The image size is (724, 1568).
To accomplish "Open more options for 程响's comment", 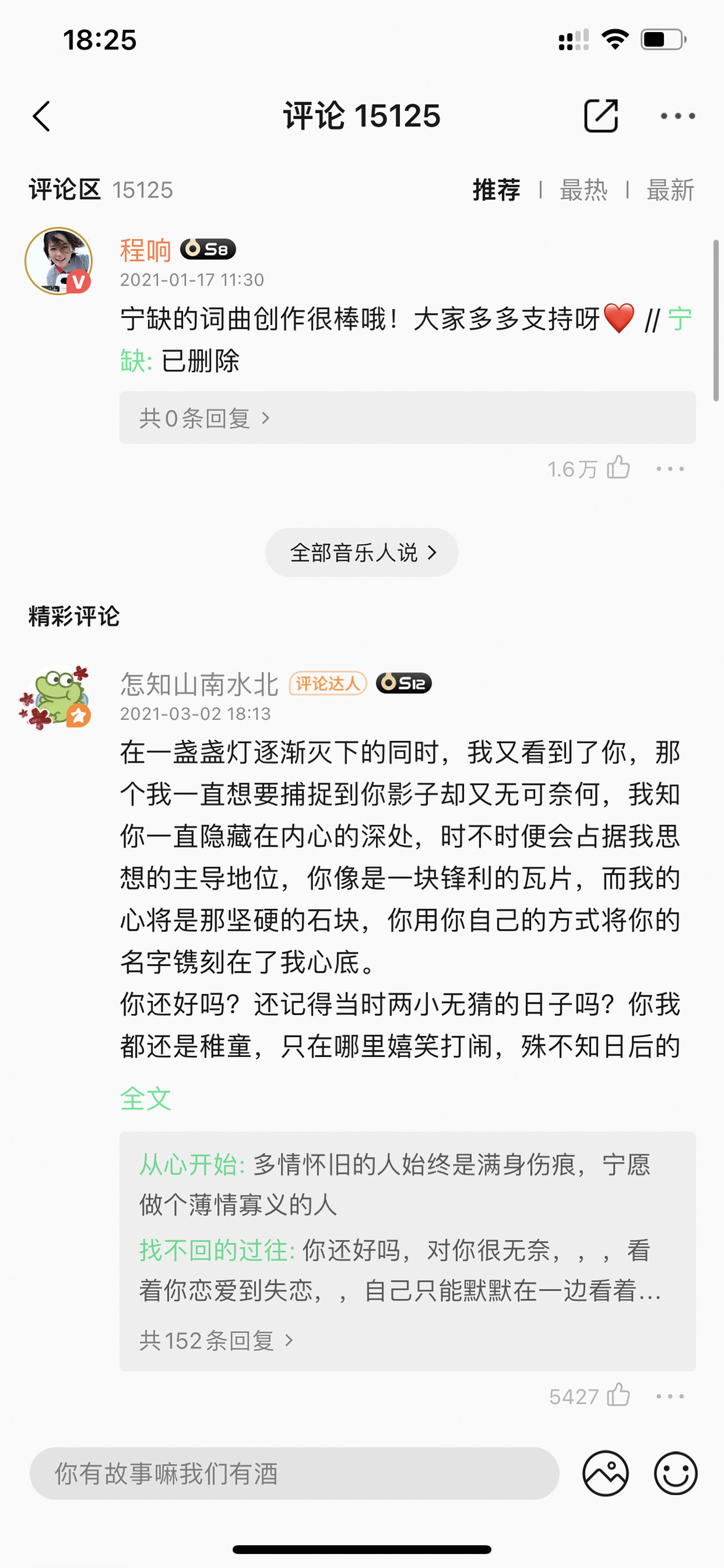I will tap(670, 469).
